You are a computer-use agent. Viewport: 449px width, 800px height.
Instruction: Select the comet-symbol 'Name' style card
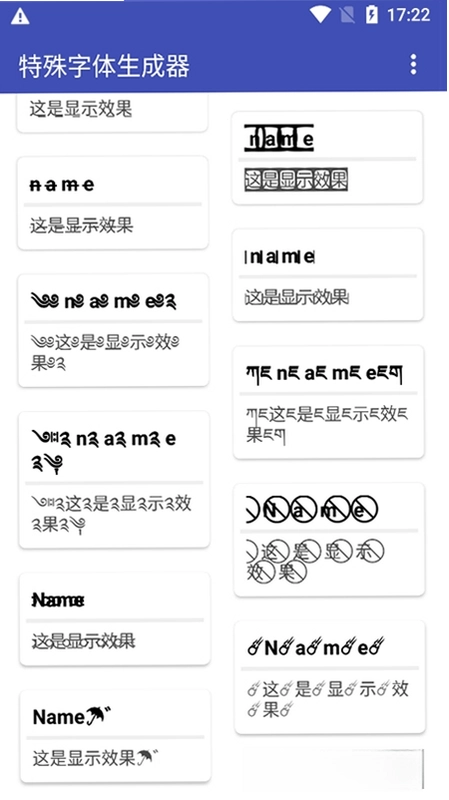click(x=330, y=677)
